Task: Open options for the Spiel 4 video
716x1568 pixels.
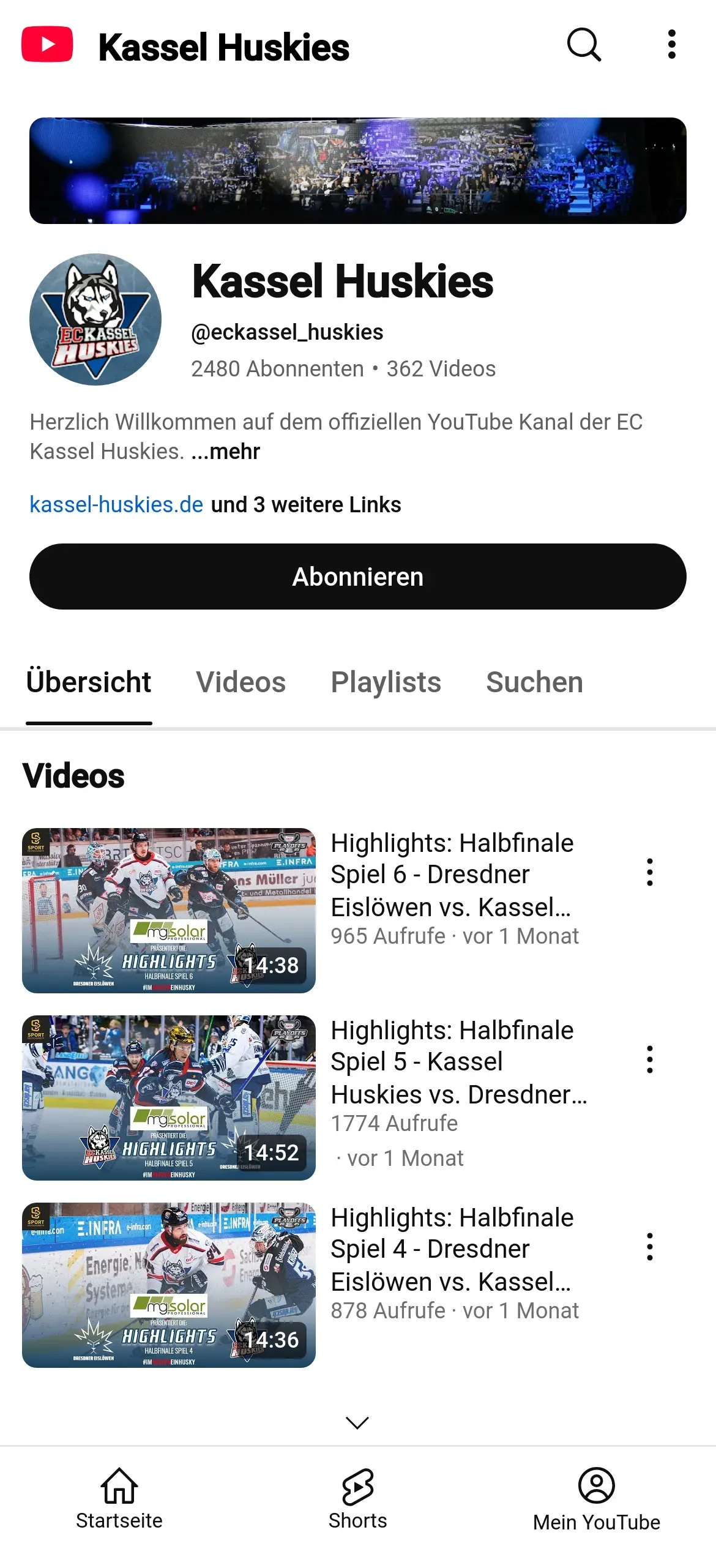Action: click(649, 1247)
